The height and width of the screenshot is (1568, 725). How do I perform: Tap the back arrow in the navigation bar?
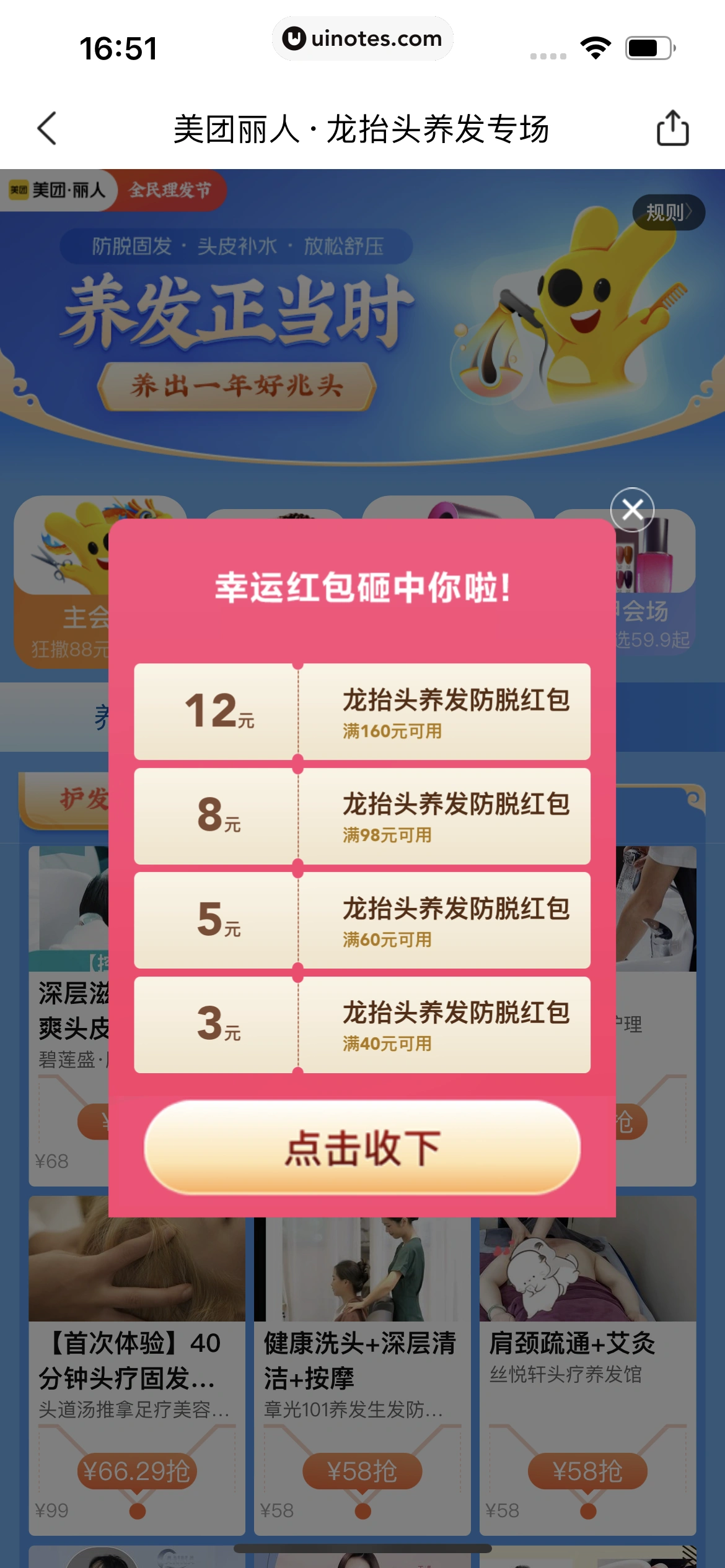point(45,128)
